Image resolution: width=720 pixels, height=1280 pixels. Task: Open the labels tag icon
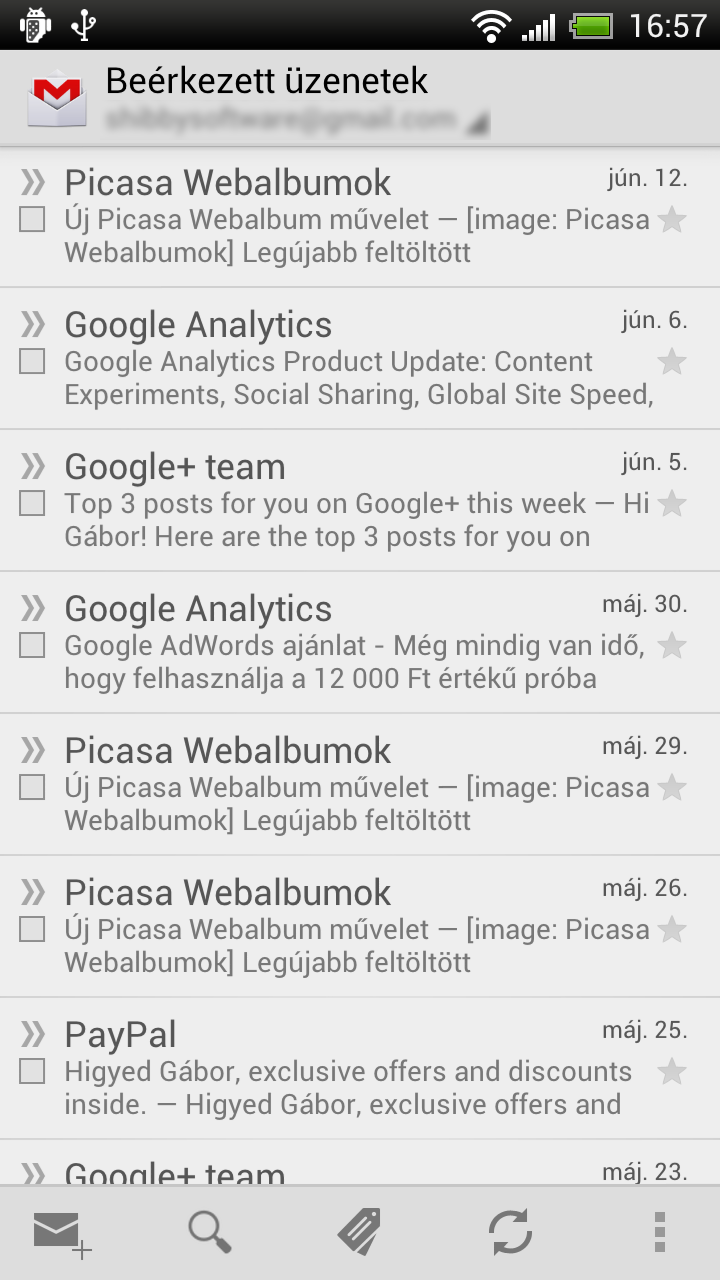coord(360,1232)
